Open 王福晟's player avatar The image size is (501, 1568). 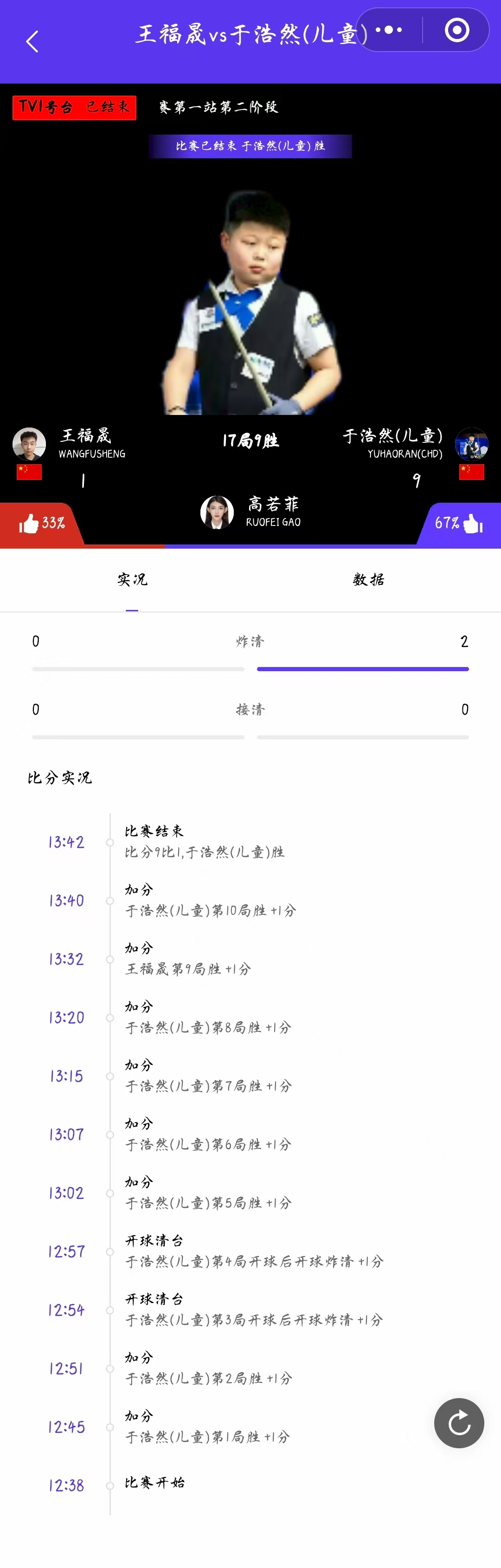(x=29, y=444)
